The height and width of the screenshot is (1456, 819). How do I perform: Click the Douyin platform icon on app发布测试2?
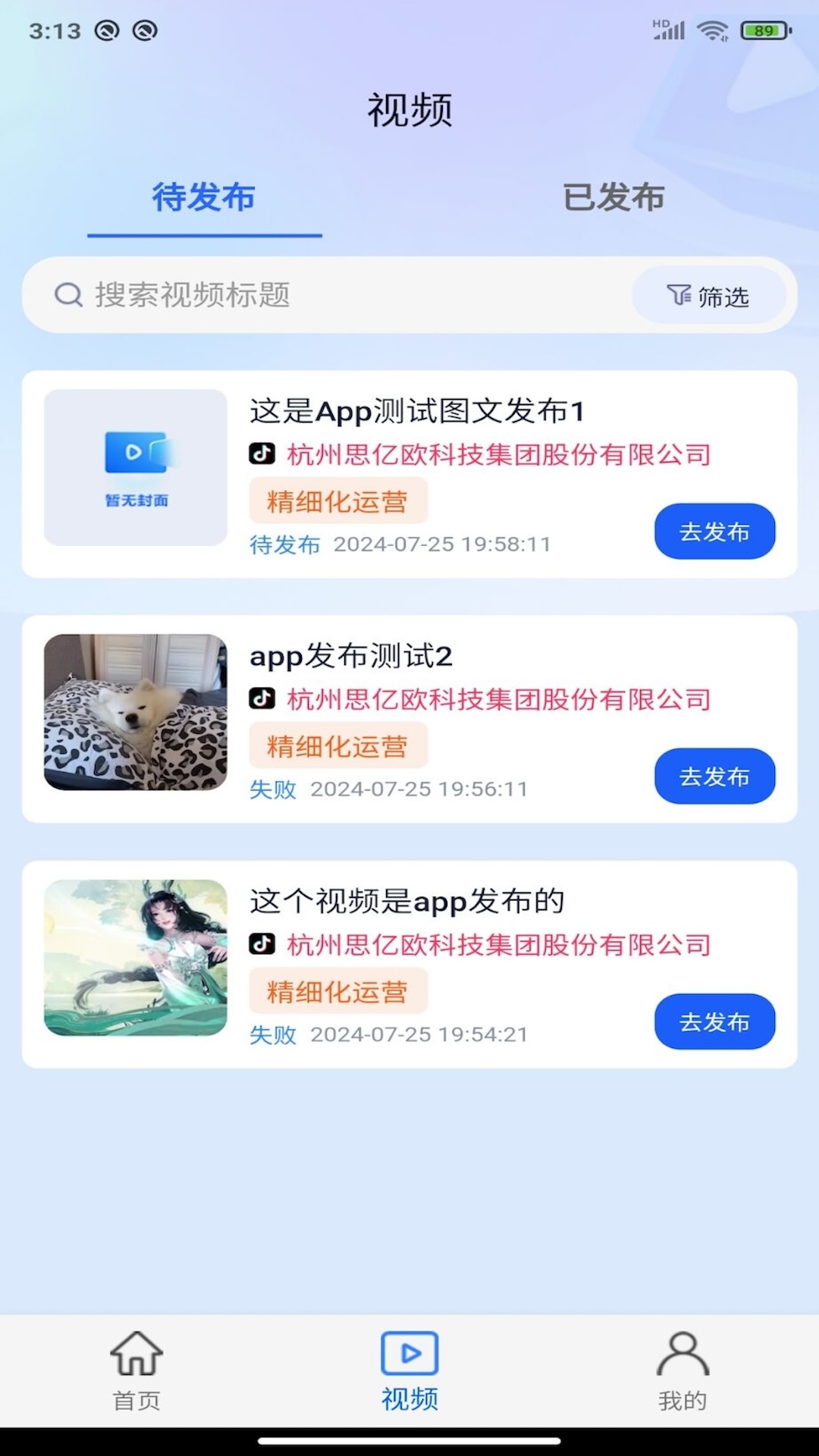pyautogui.click(x=262, y=699)
